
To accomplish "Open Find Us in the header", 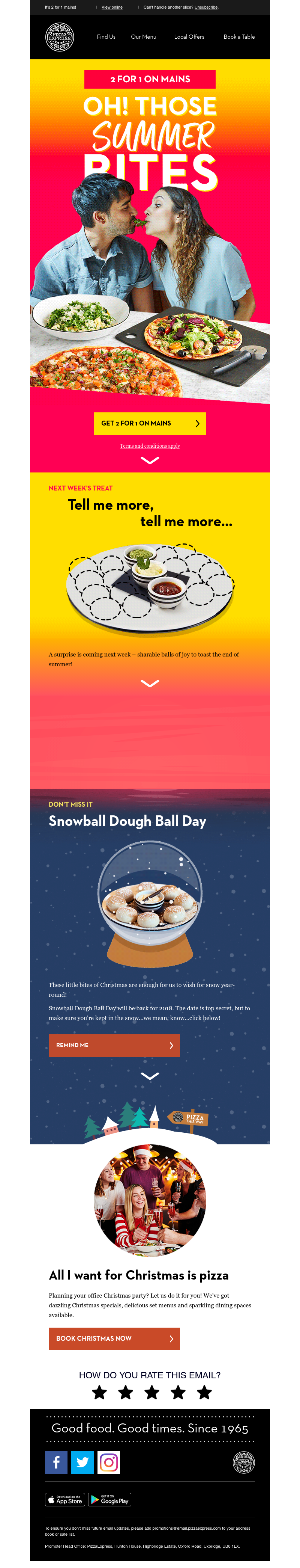I will tap(106, 37).
